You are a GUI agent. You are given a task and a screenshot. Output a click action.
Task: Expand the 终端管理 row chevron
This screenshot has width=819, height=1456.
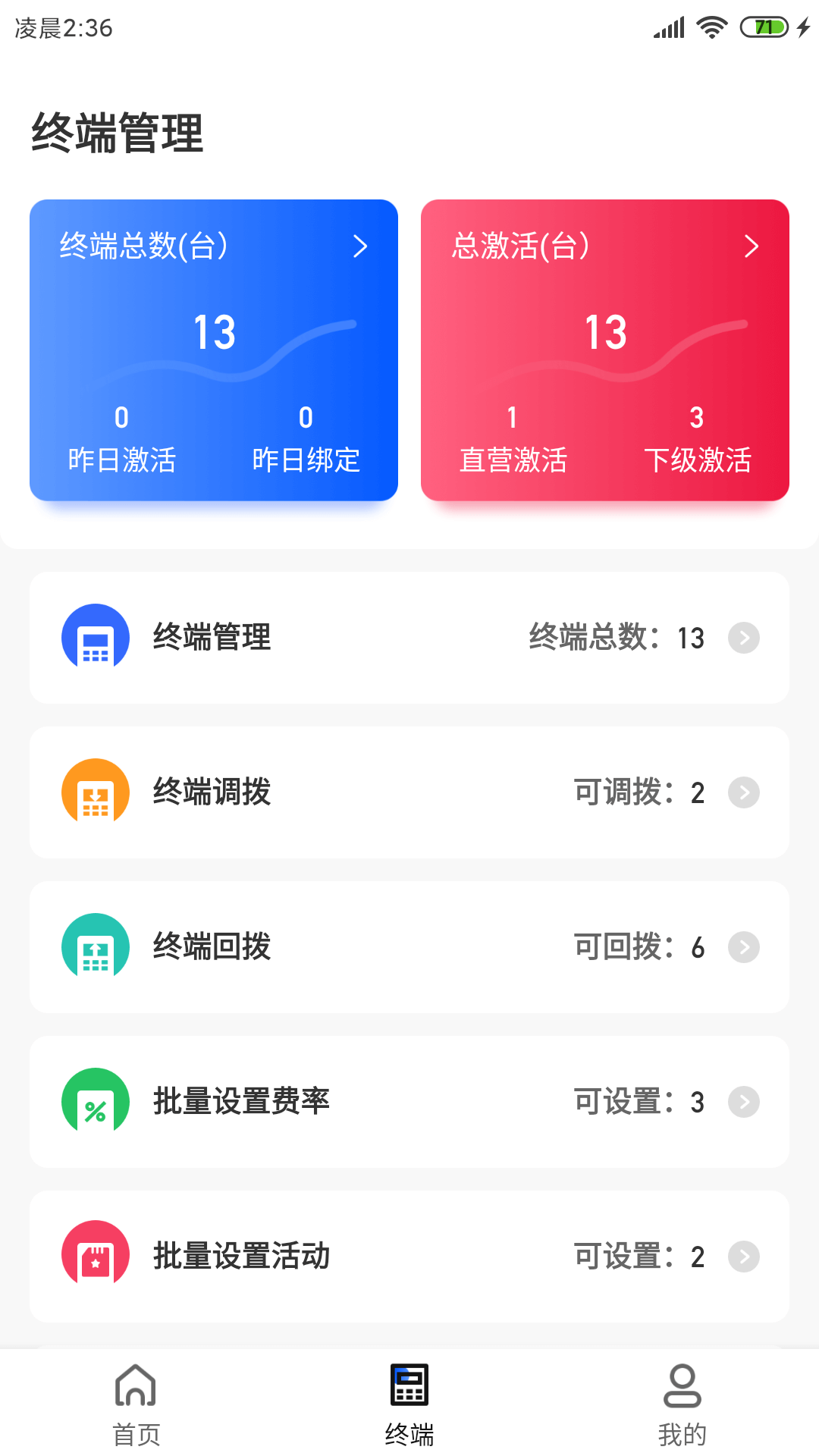click(744, 638)
